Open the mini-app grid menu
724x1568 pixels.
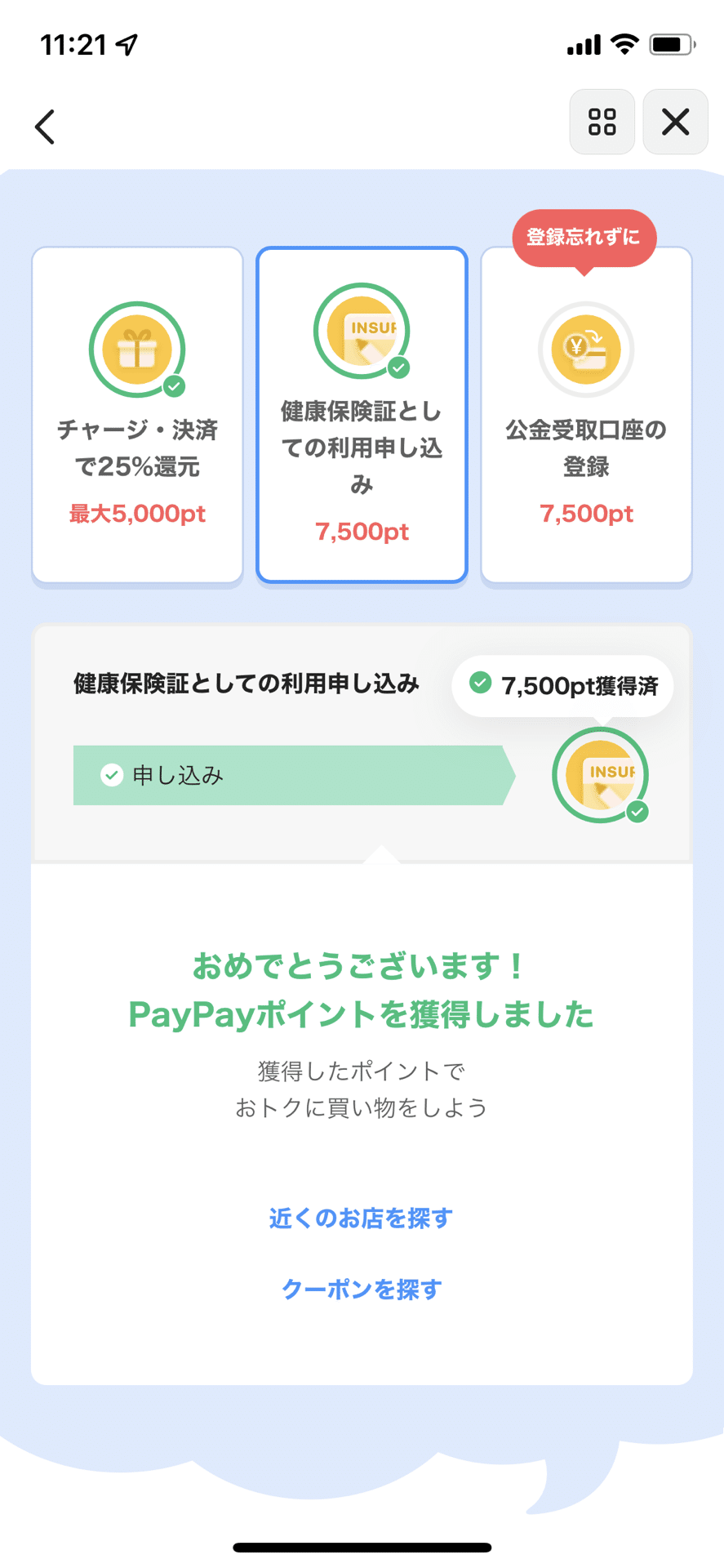602,122
